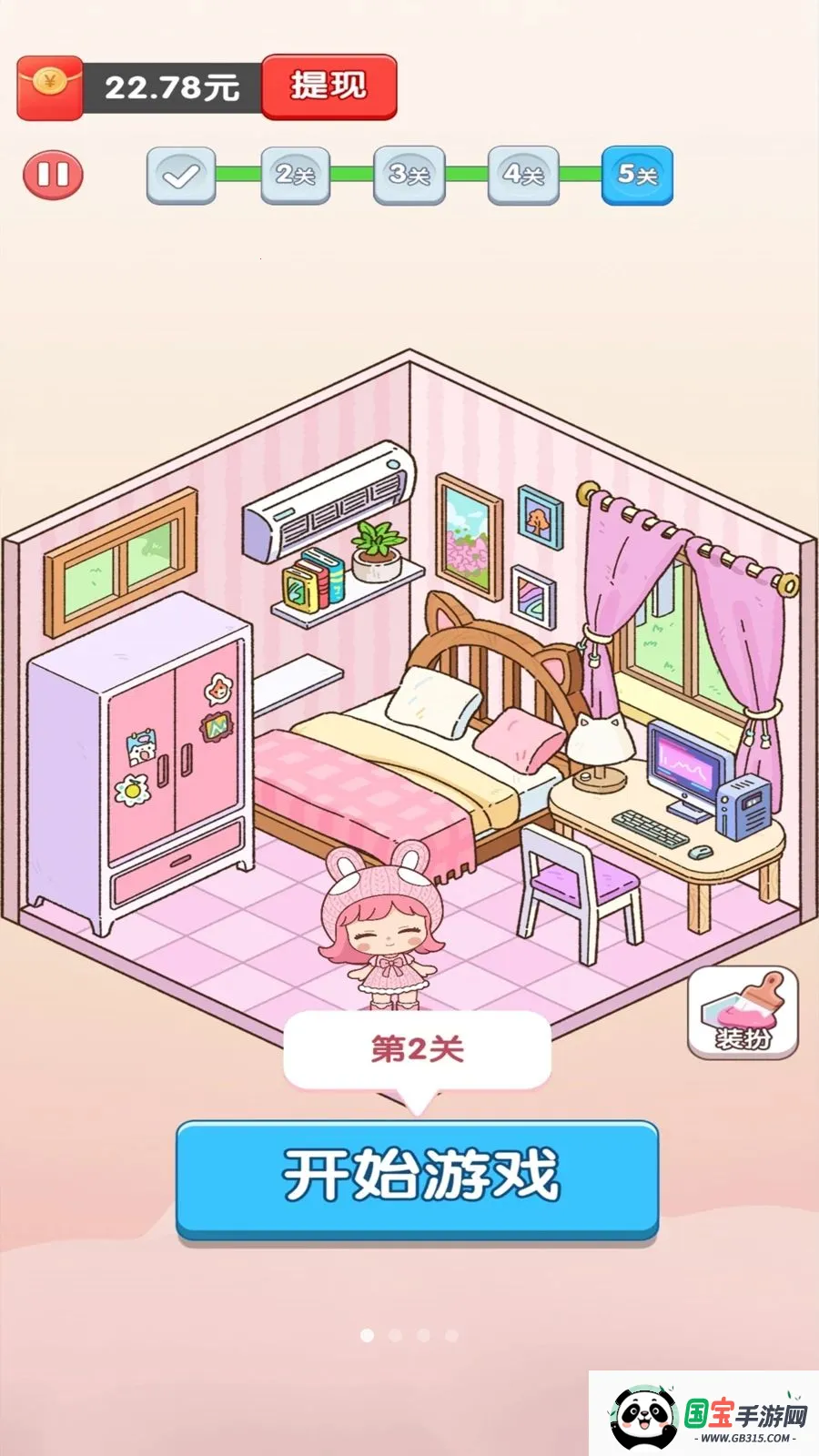Tap the 第2关 speech bubble
819x1456 pixels.
pos(417,1048)
